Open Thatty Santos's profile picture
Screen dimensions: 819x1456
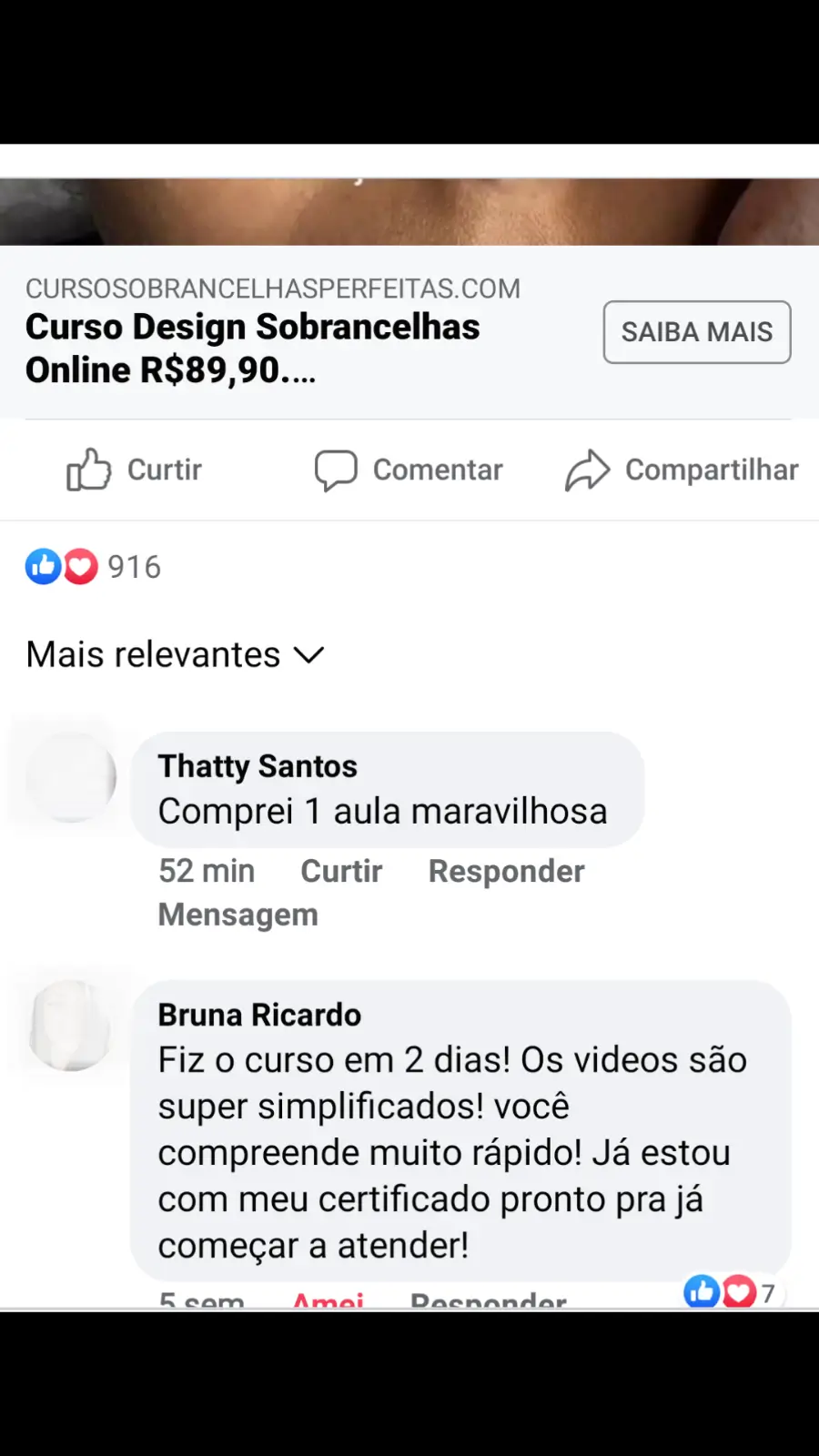pyautogui.click(x=72, y=778)
